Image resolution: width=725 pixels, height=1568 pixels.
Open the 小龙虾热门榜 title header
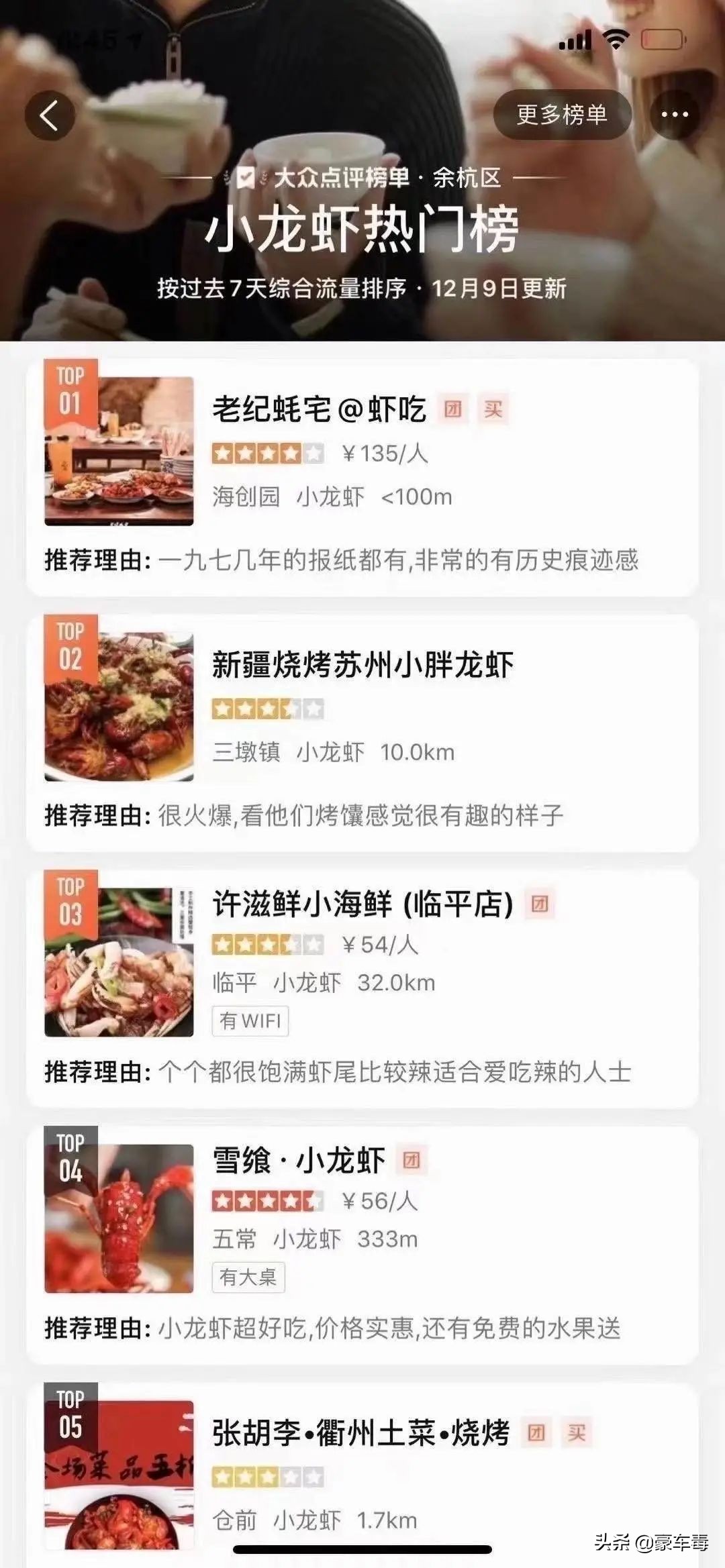tap(362, 231)
